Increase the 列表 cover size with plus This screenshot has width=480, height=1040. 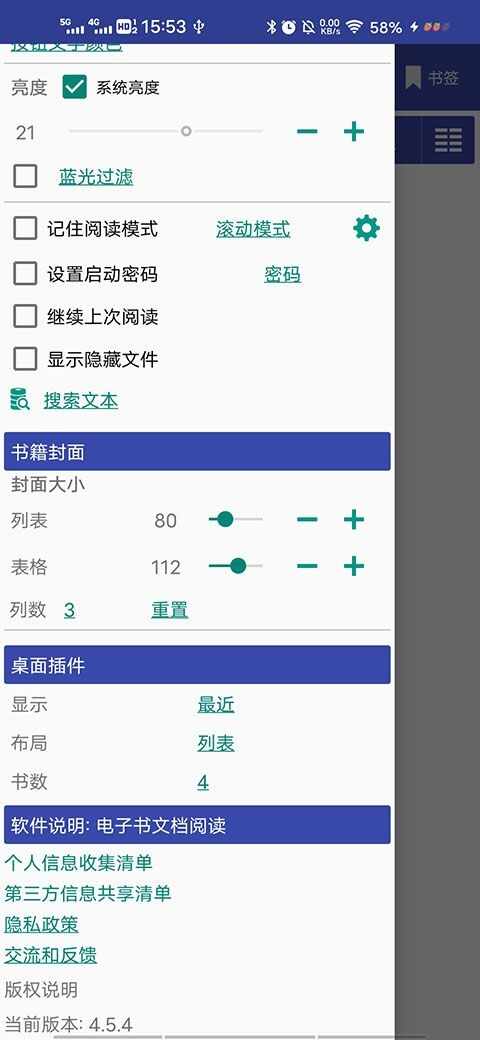coord(354,519)
